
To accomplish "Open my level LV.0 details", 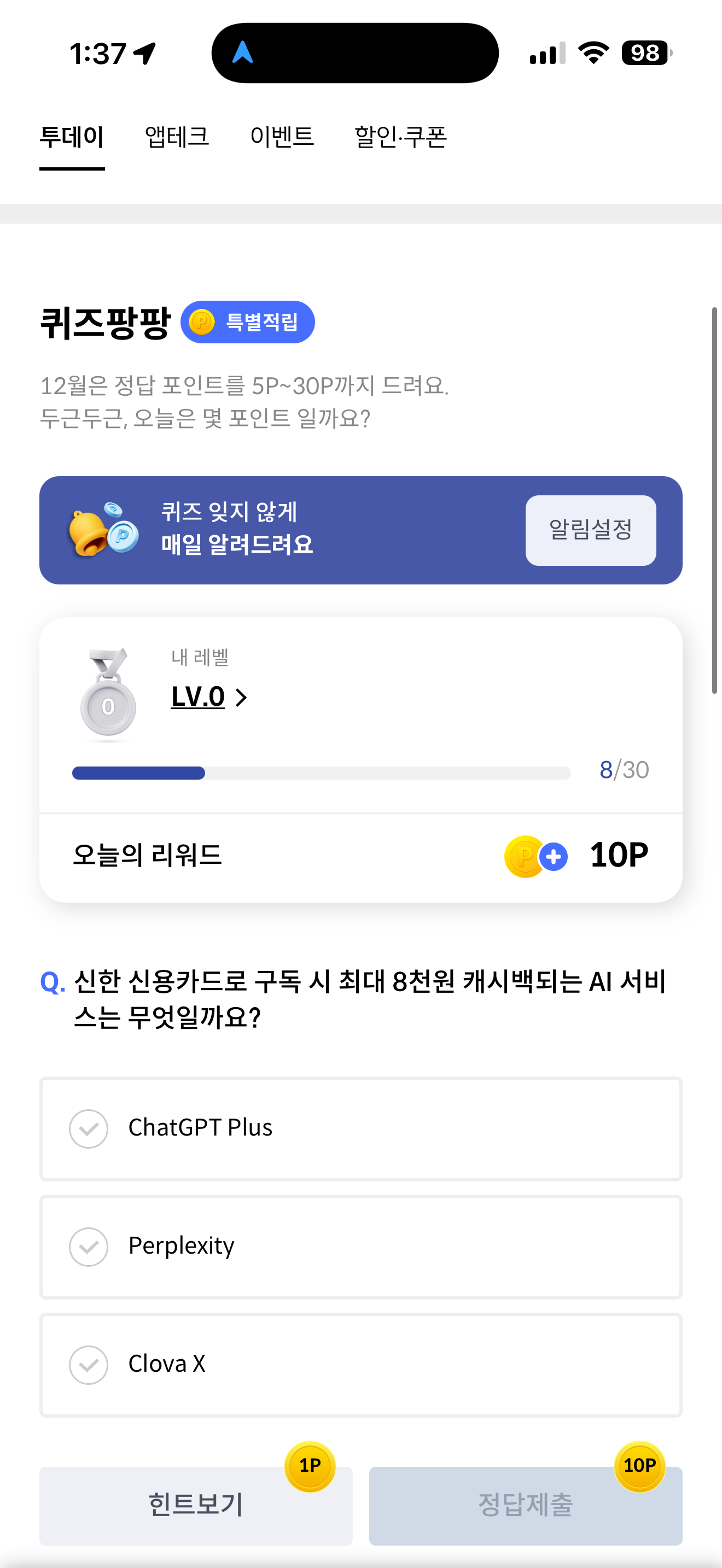I will (x=209, y=697).
